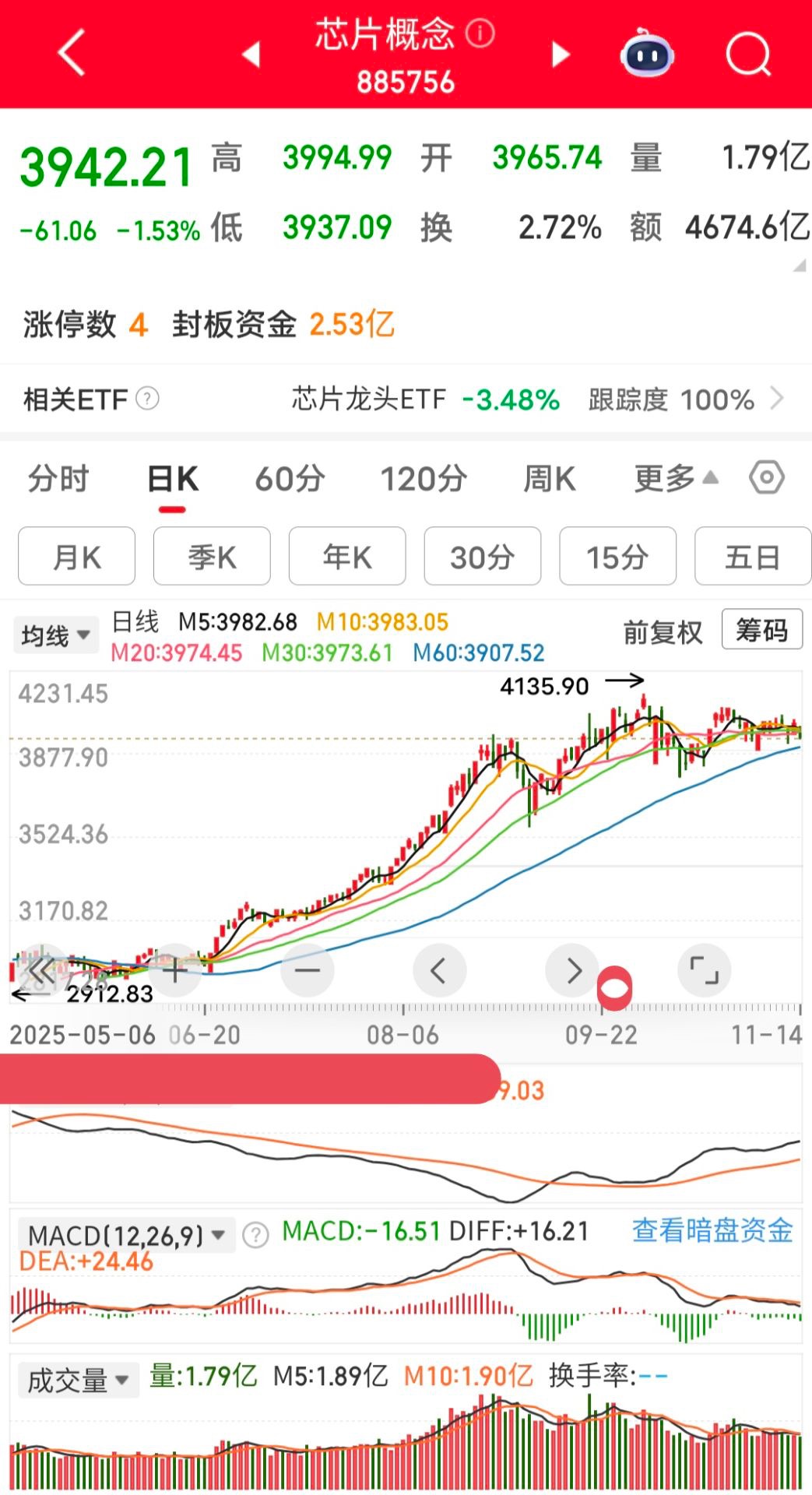Go back using the header arrow
This screenshot has width=812, height=1495.
pyautogui.click(x=72, y=53)
